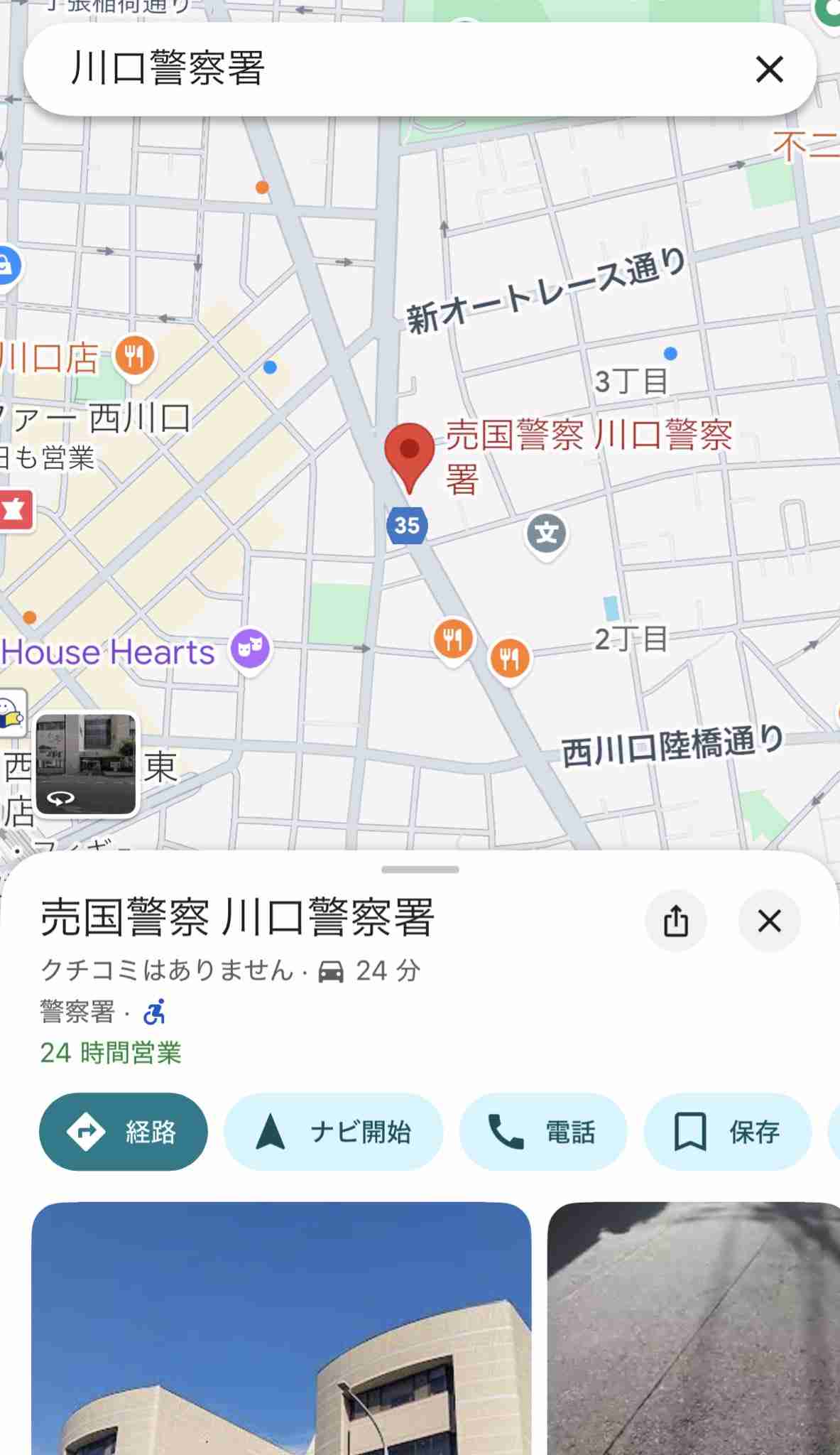Select the school marker on the map
This screenshot has height=1455, width=840.
pyautogui.click(x=546, y=534)
